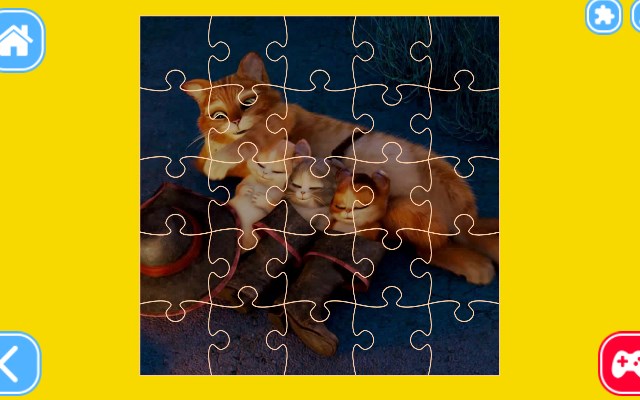
Task: Go back with the arrow button
Action: point(16,362)
